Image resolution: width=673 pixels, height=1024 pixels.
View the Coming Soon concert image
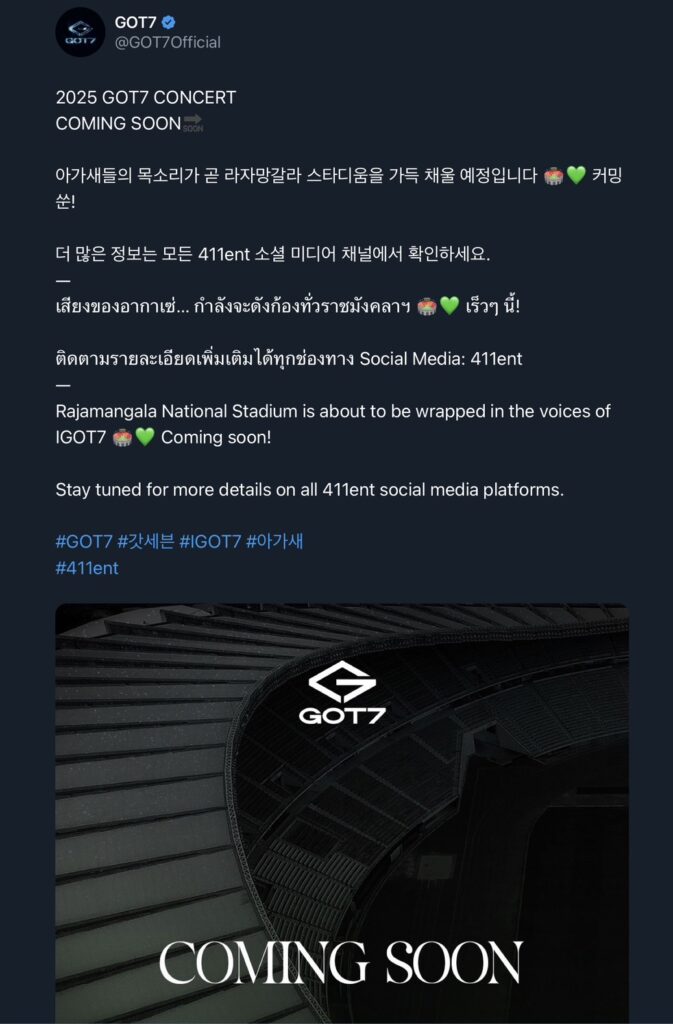click(341, 810)
